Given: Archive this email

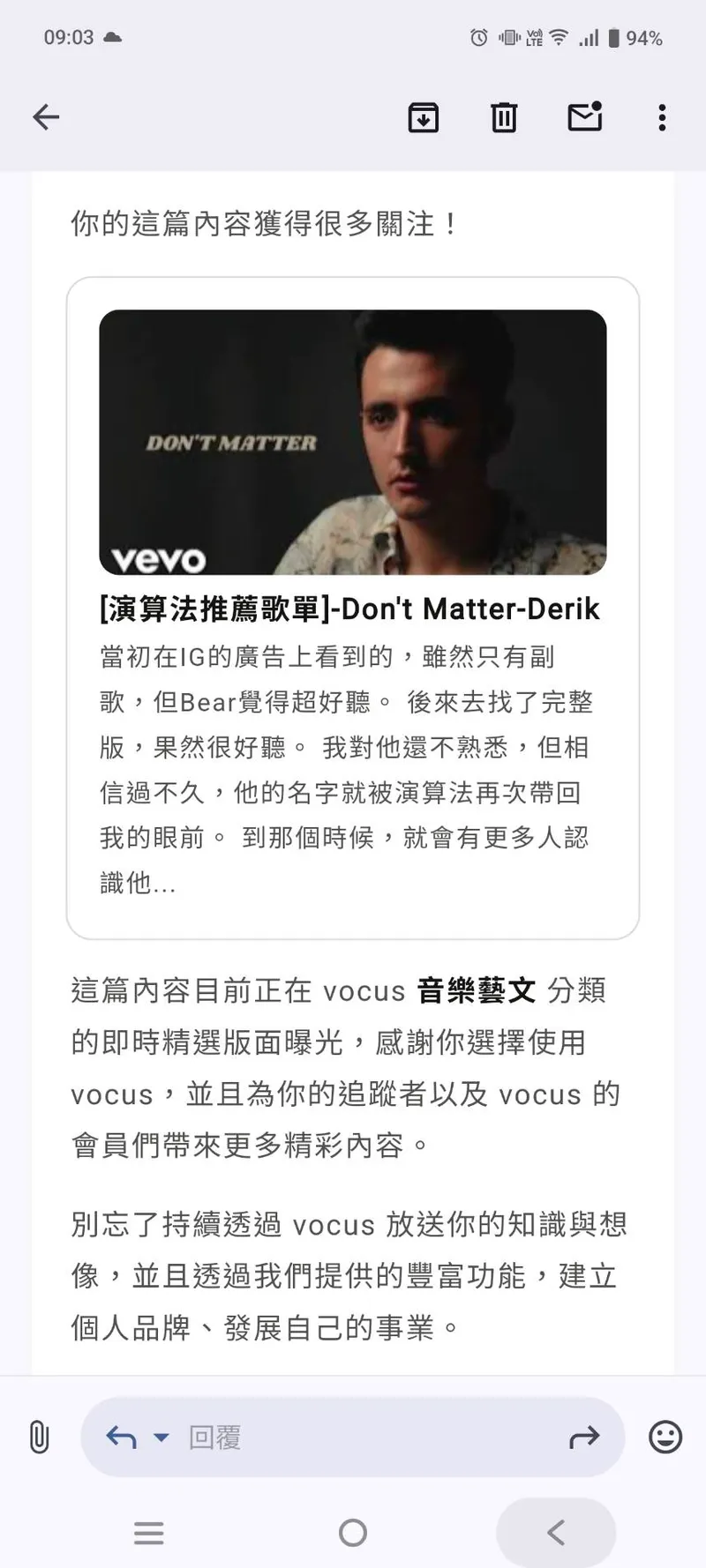Looking at the screenshot, I should coord(424,117).
